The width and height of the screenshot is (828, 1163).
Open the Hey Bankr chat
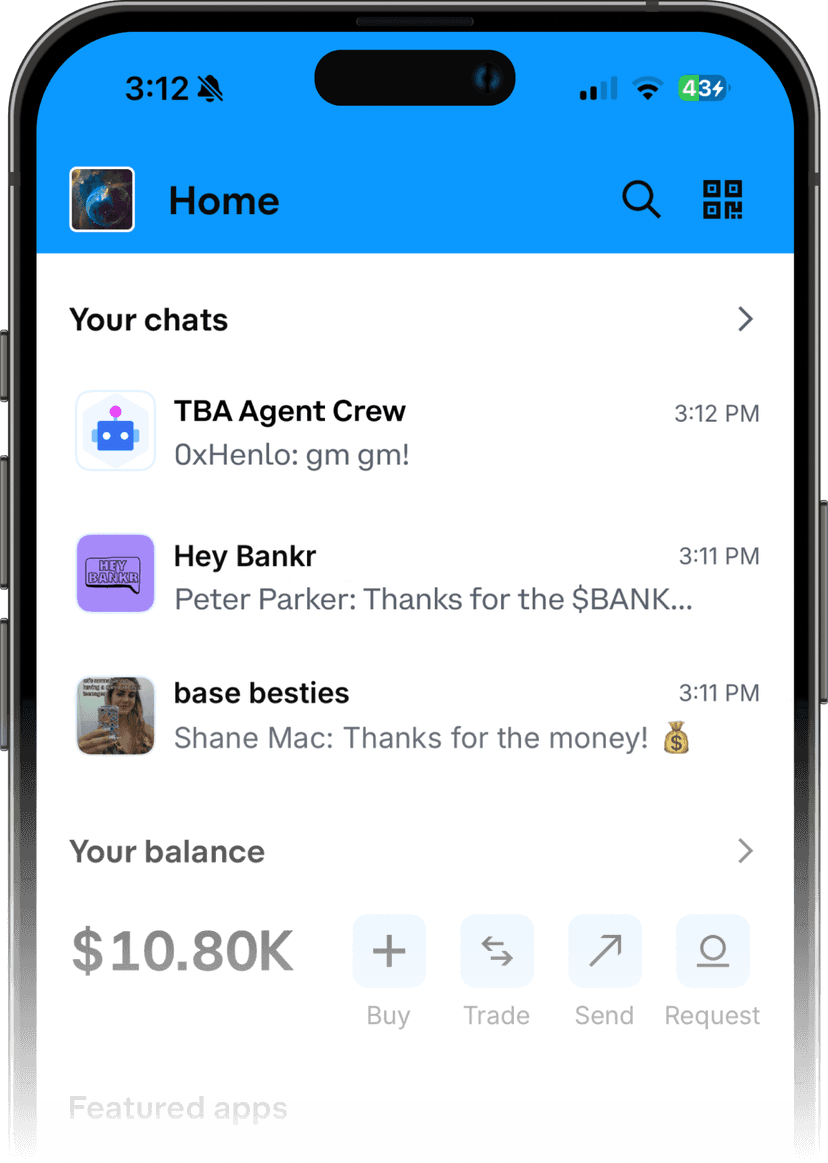click(x=415, y=575)
